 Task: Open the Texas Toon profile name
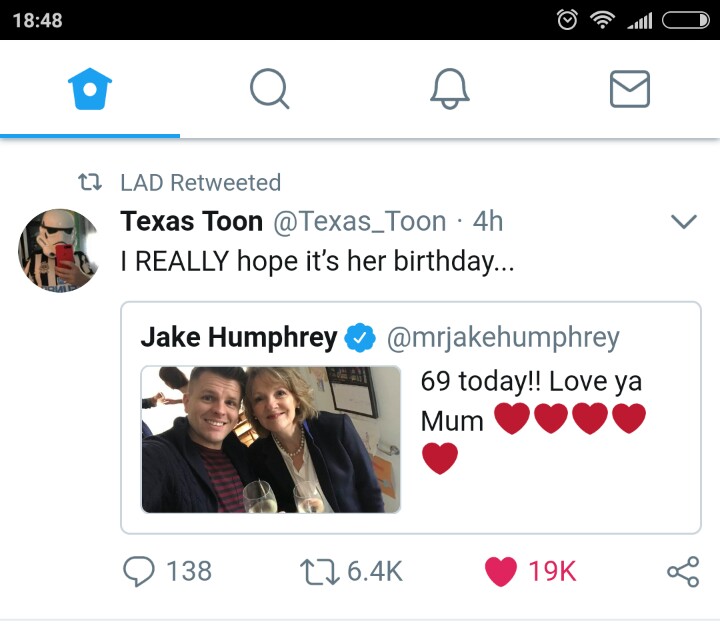(x=191, y=221)
